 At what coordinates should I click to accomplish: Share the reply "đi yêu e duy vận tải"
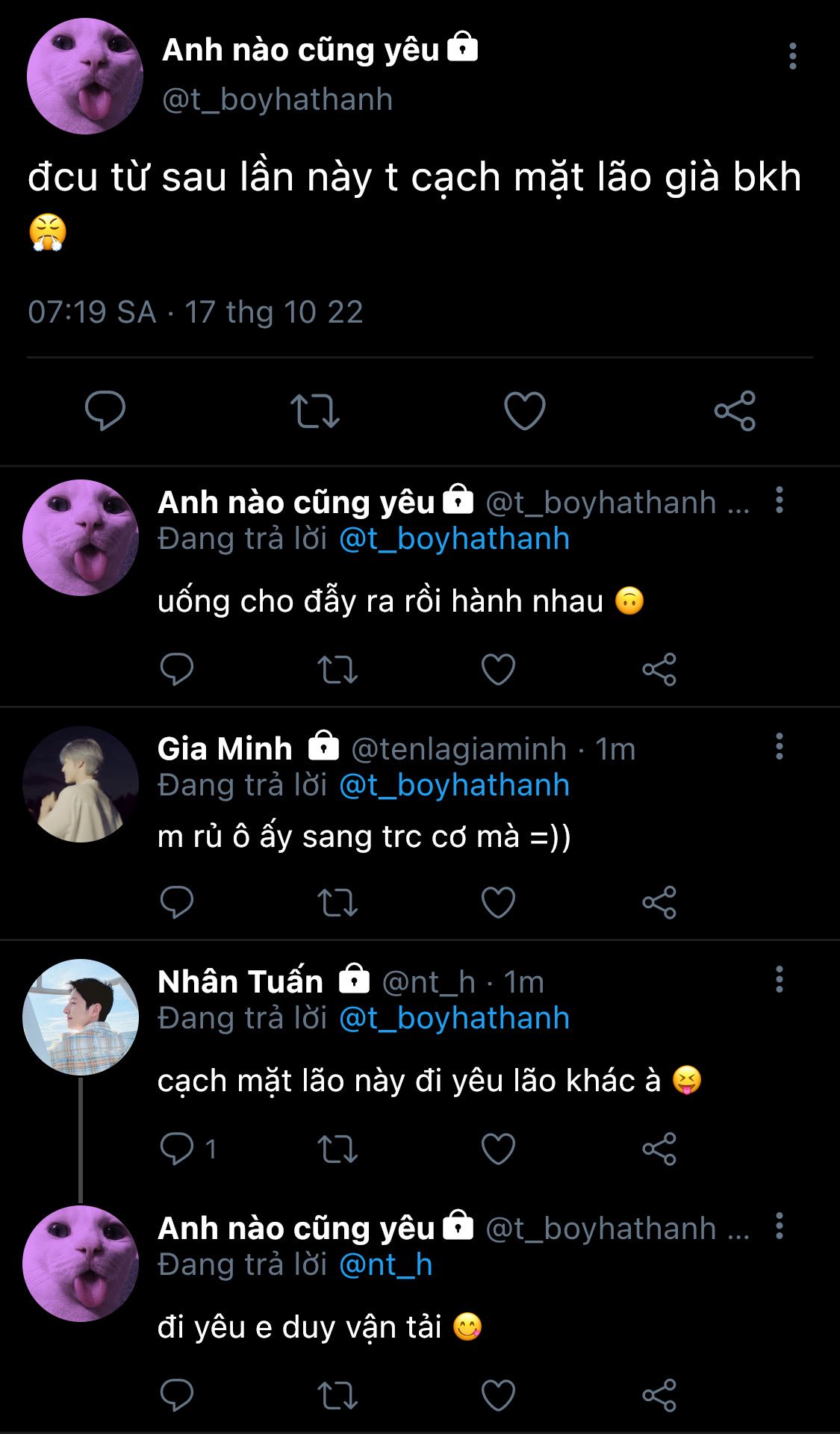(x=659, y=1395)
